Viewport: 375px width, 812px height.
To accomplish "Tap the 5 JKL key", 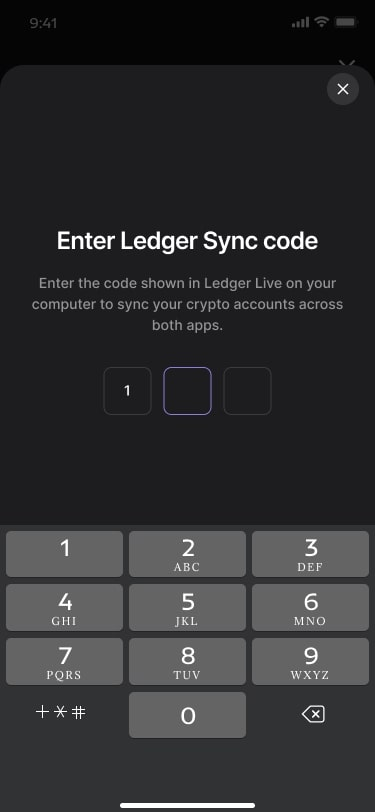I will [x=188, y=607].
